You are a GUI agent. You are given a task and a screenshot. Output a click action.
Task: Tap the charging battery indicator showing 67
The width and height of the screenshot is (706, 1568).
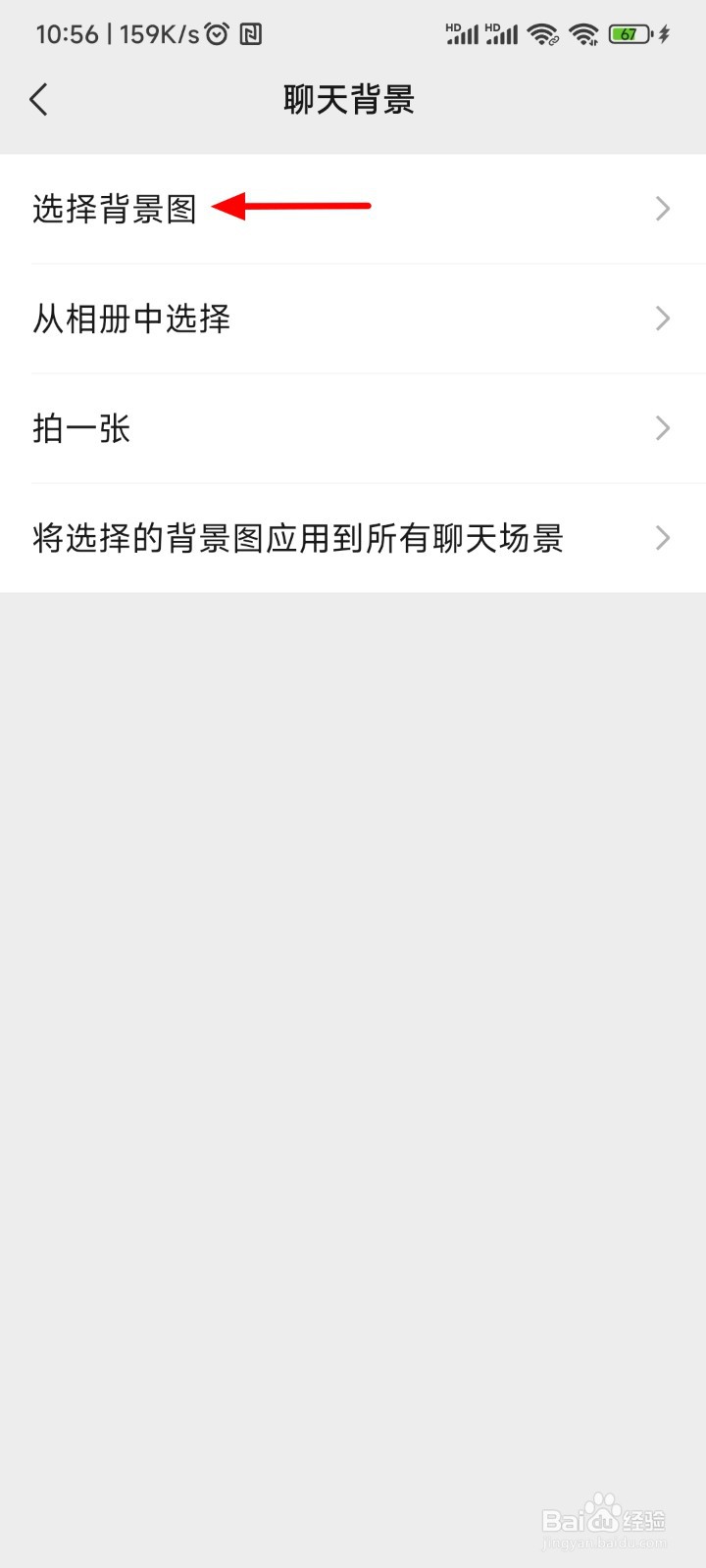tap(629, 32)
